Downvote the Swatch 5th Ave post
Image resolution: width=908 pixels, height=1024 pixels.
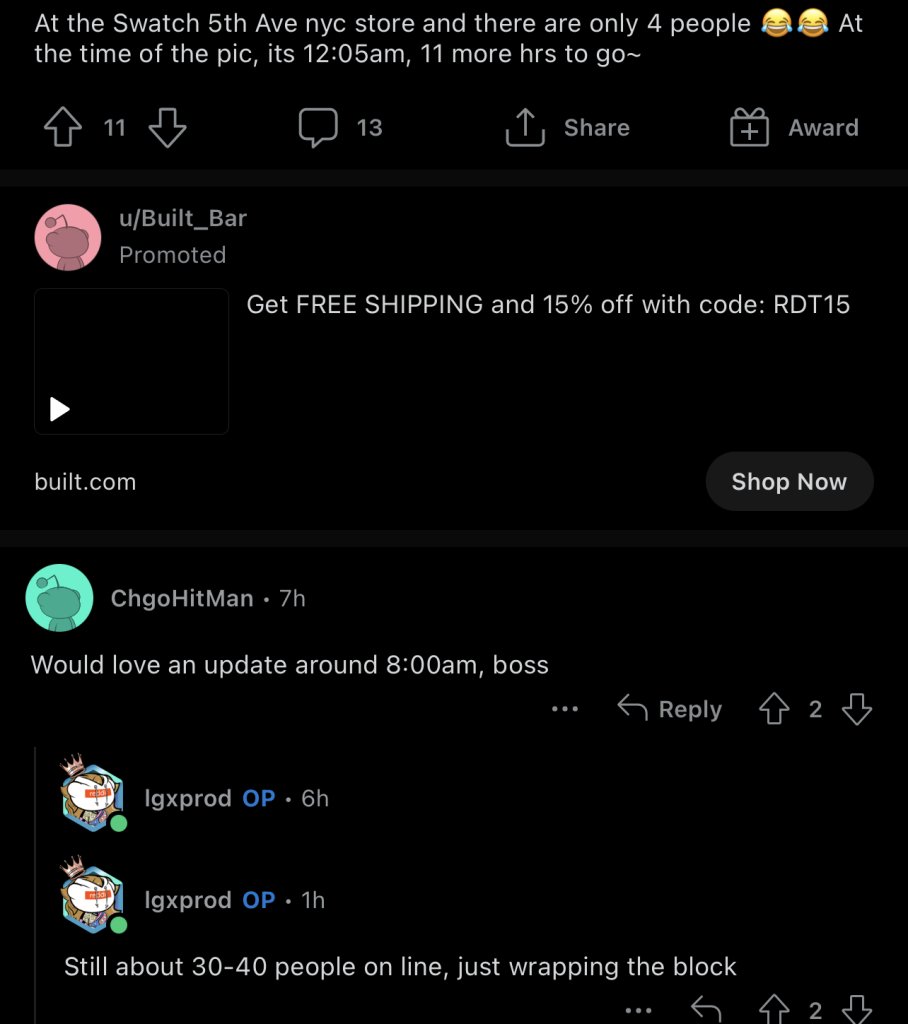(x=167, y=128)
